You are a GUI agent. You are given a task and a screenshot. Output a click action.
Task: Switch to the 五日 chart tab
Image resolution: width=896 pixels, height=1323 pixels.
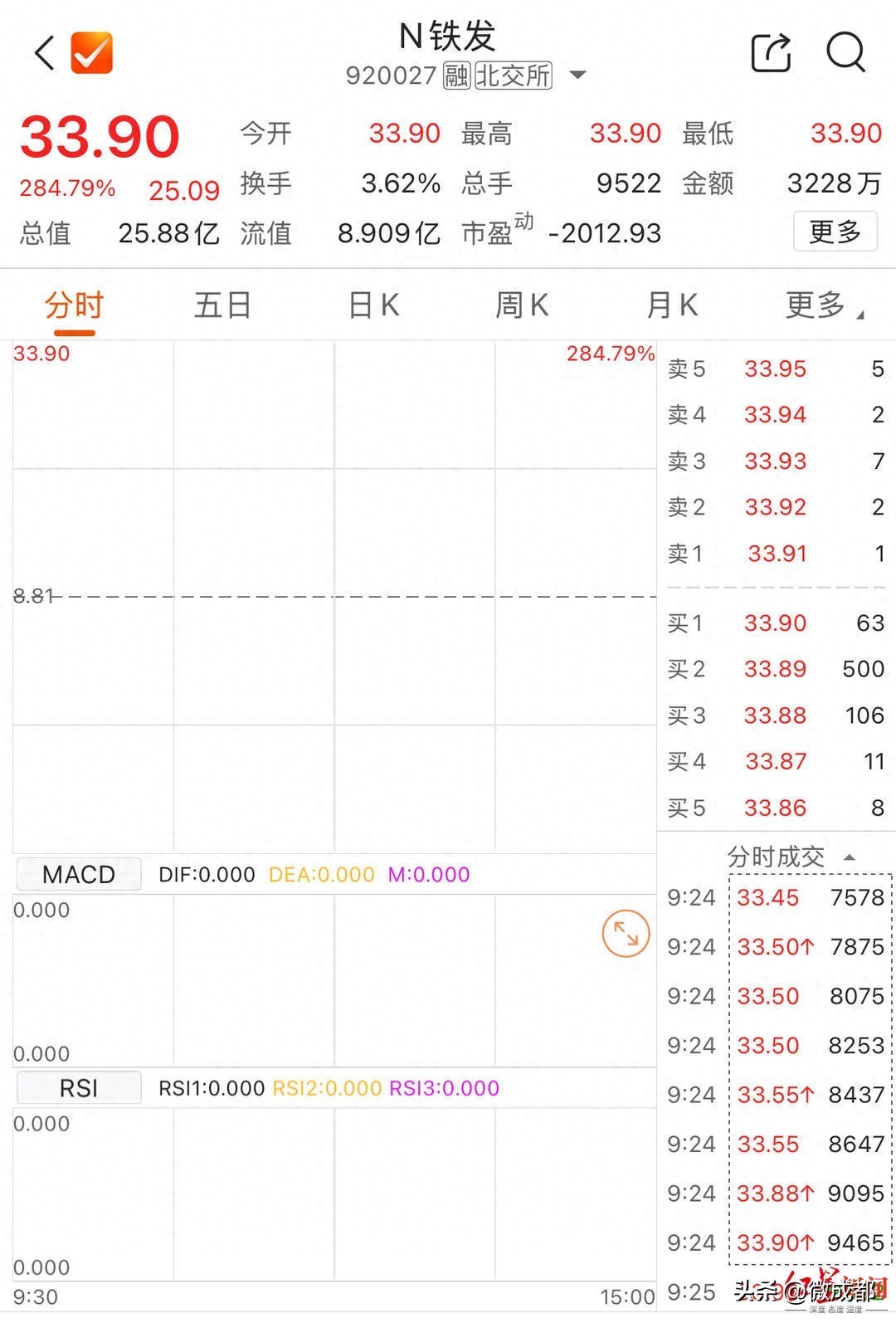222,306
